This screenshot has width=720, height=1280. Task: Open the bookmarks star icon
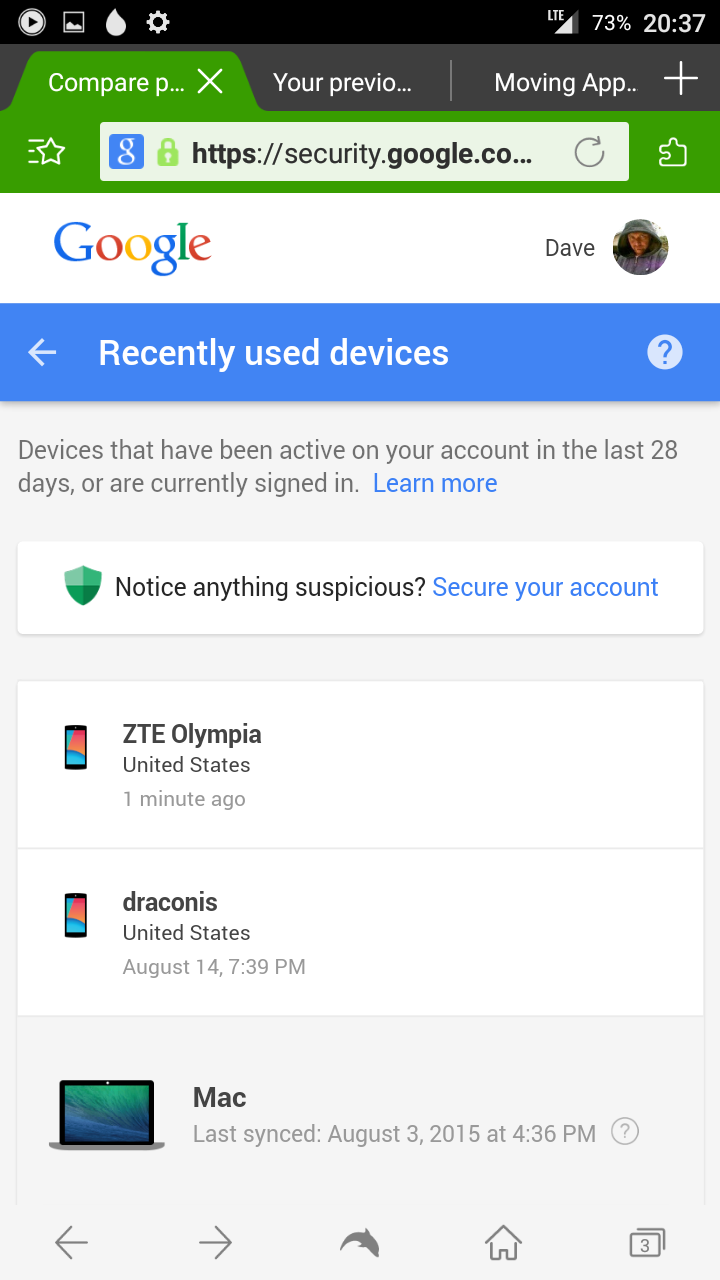[46, 152]
